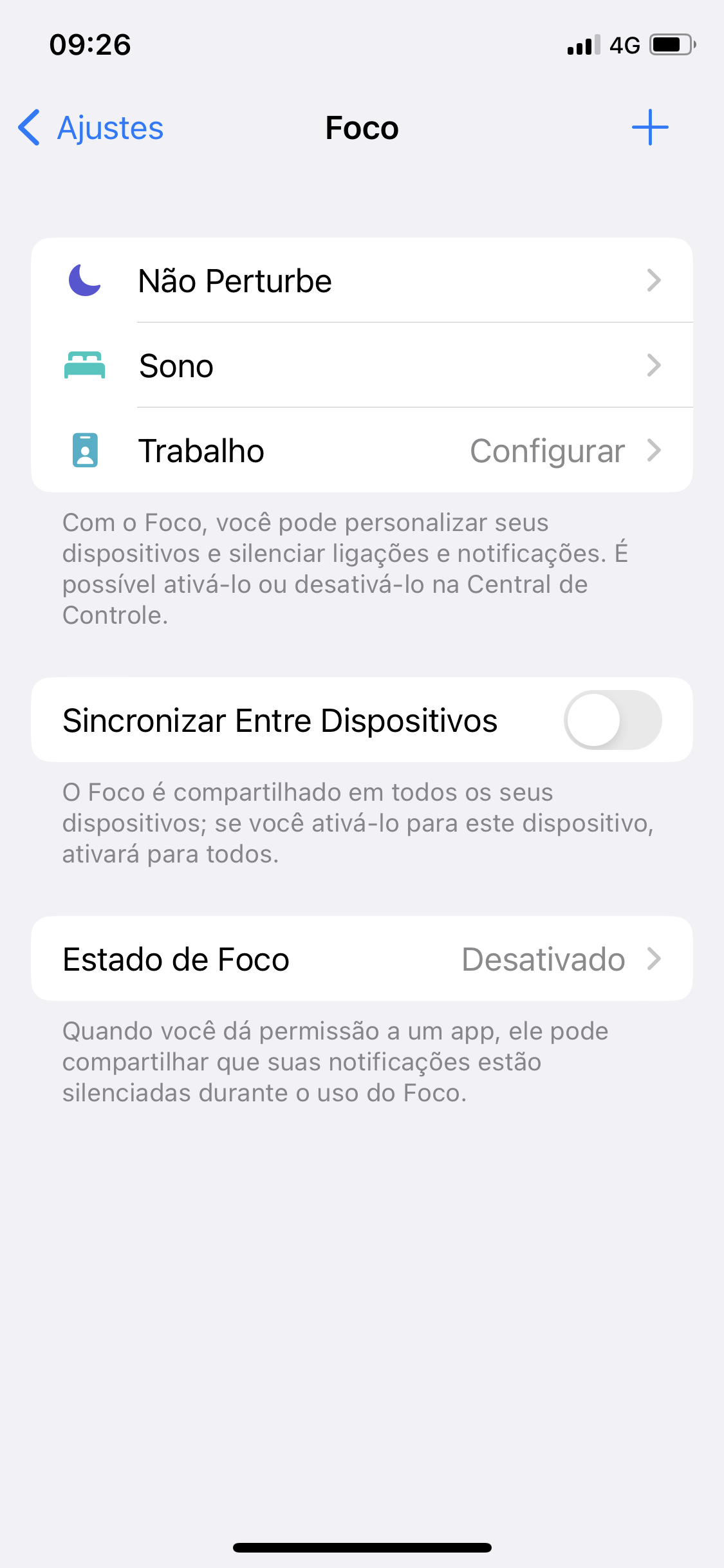
Task: Configure the Trabalho focus
Action: coord(362,451)
